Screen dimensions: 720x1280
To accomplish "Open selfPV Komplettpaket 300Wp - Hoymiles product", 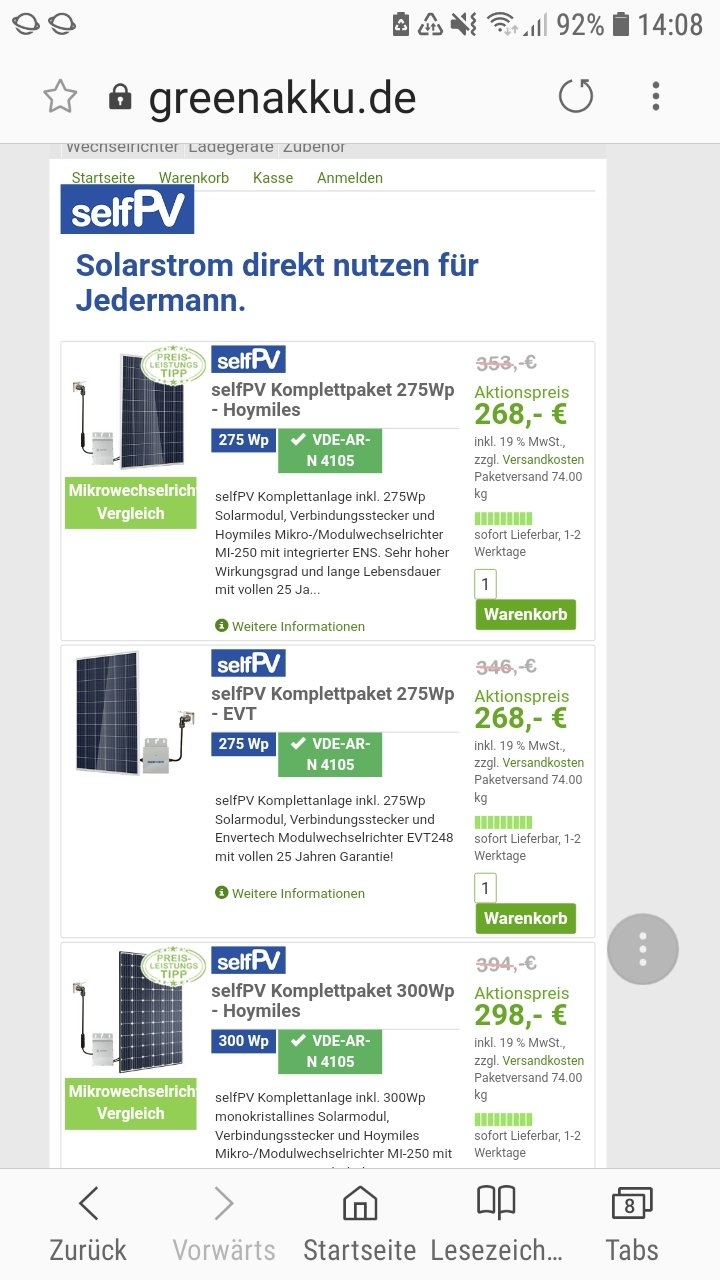I will pos(332,1001).
